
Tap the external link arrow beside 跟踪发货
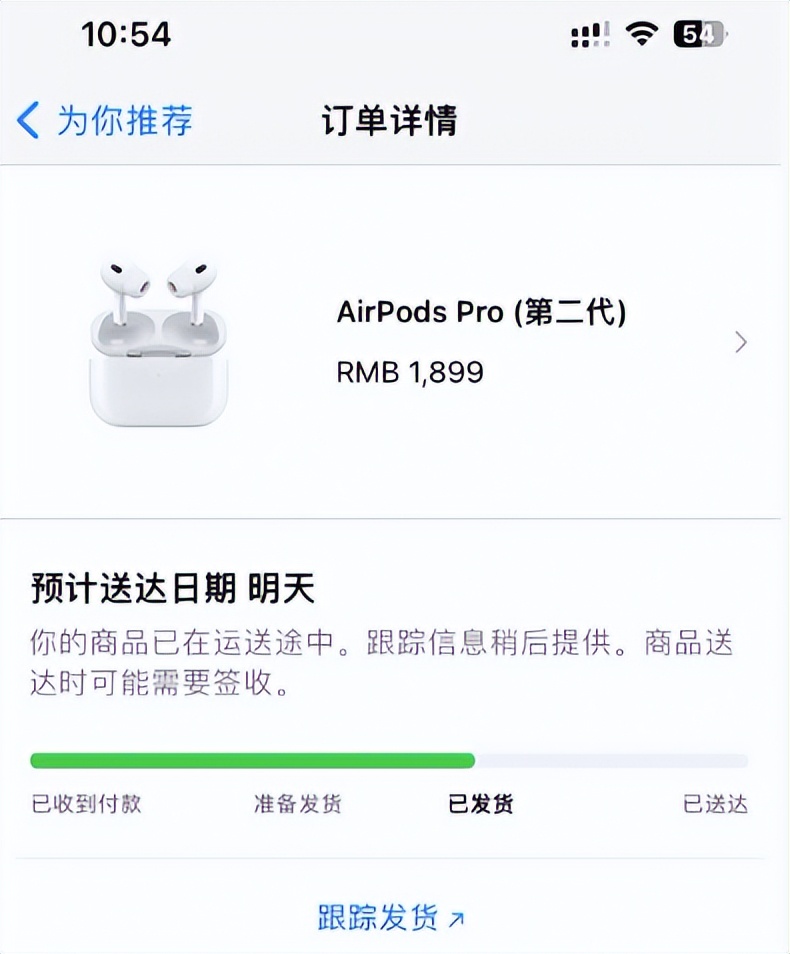click(x=456, y=916)
